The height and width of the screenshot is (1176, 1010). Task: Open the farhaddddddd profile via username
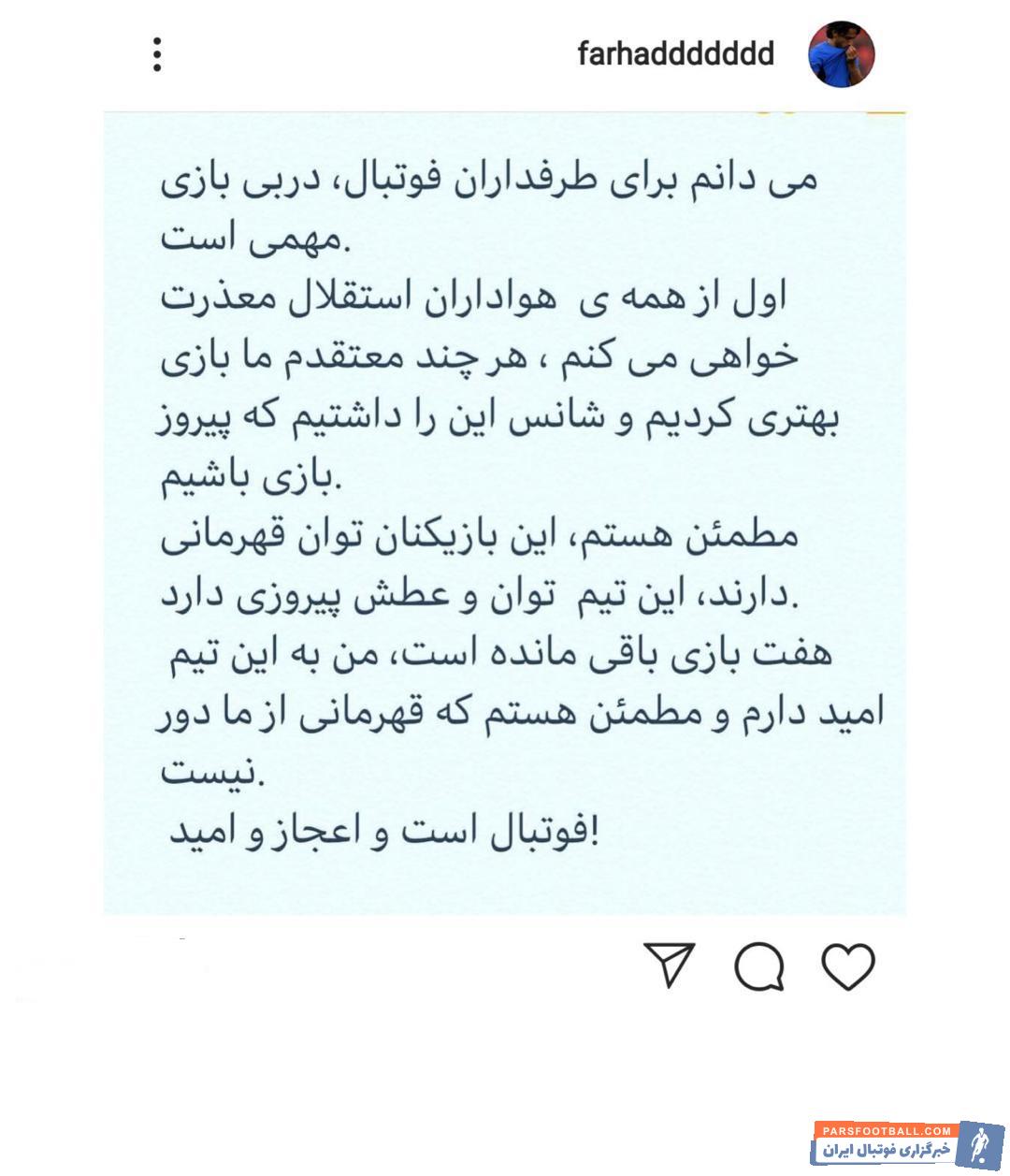tap(675, 54)
